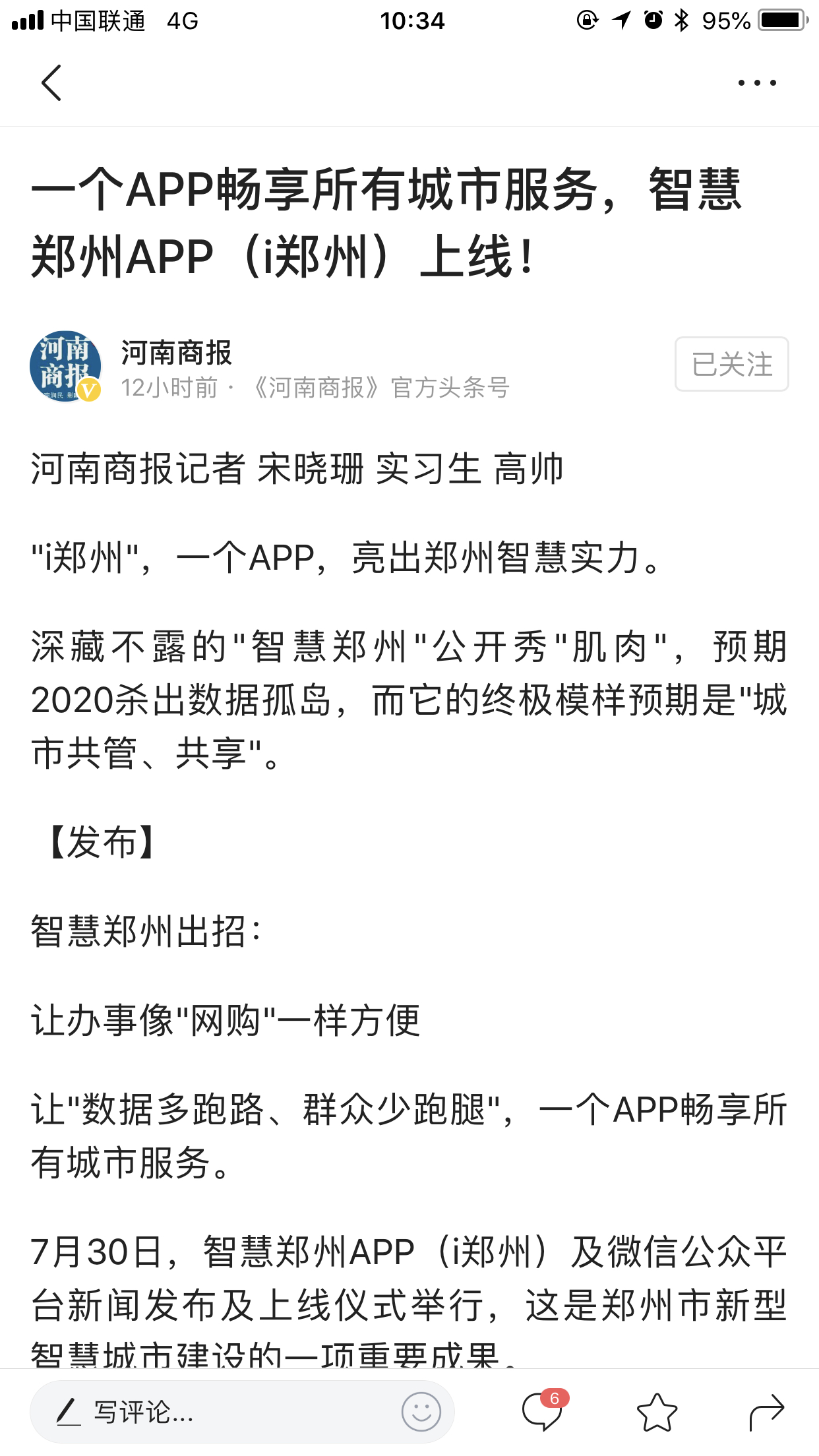Go back with the arrow
The height and width of the screenshot is (1456, 819).
coord(51,83)
